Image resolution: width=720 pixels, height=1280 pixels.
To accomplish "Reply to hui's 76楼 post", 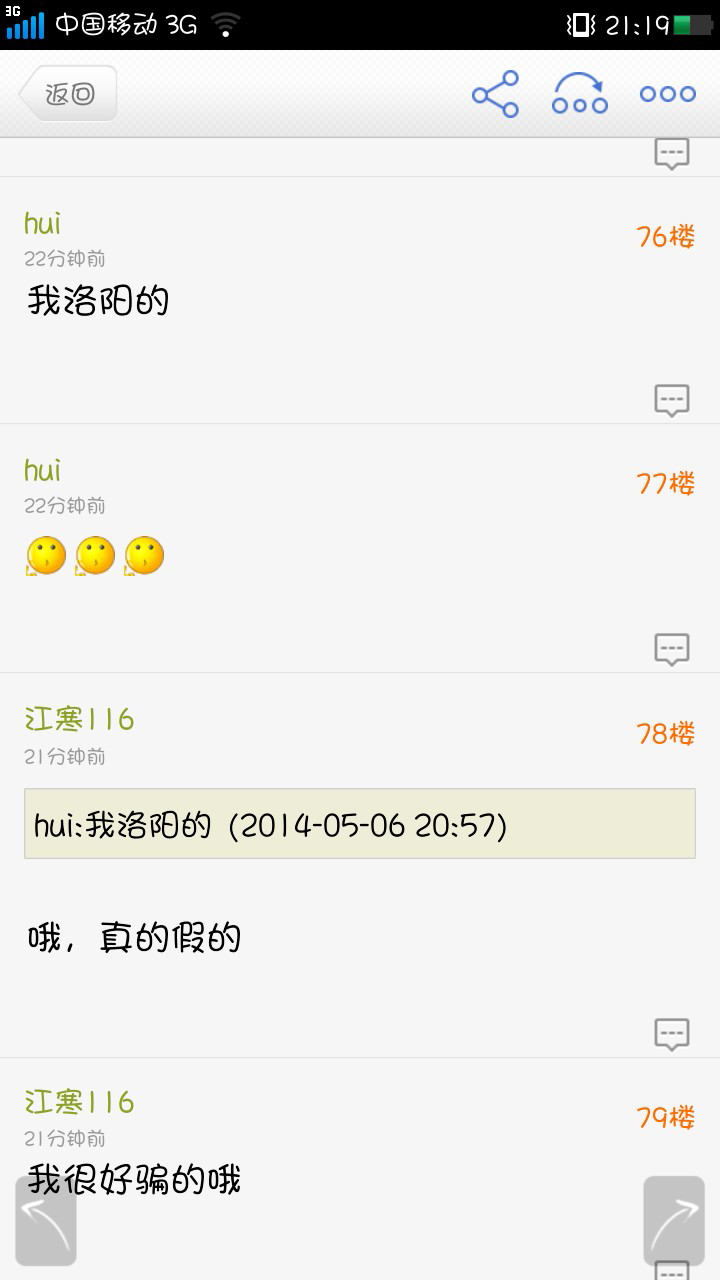I will point(672,400).
